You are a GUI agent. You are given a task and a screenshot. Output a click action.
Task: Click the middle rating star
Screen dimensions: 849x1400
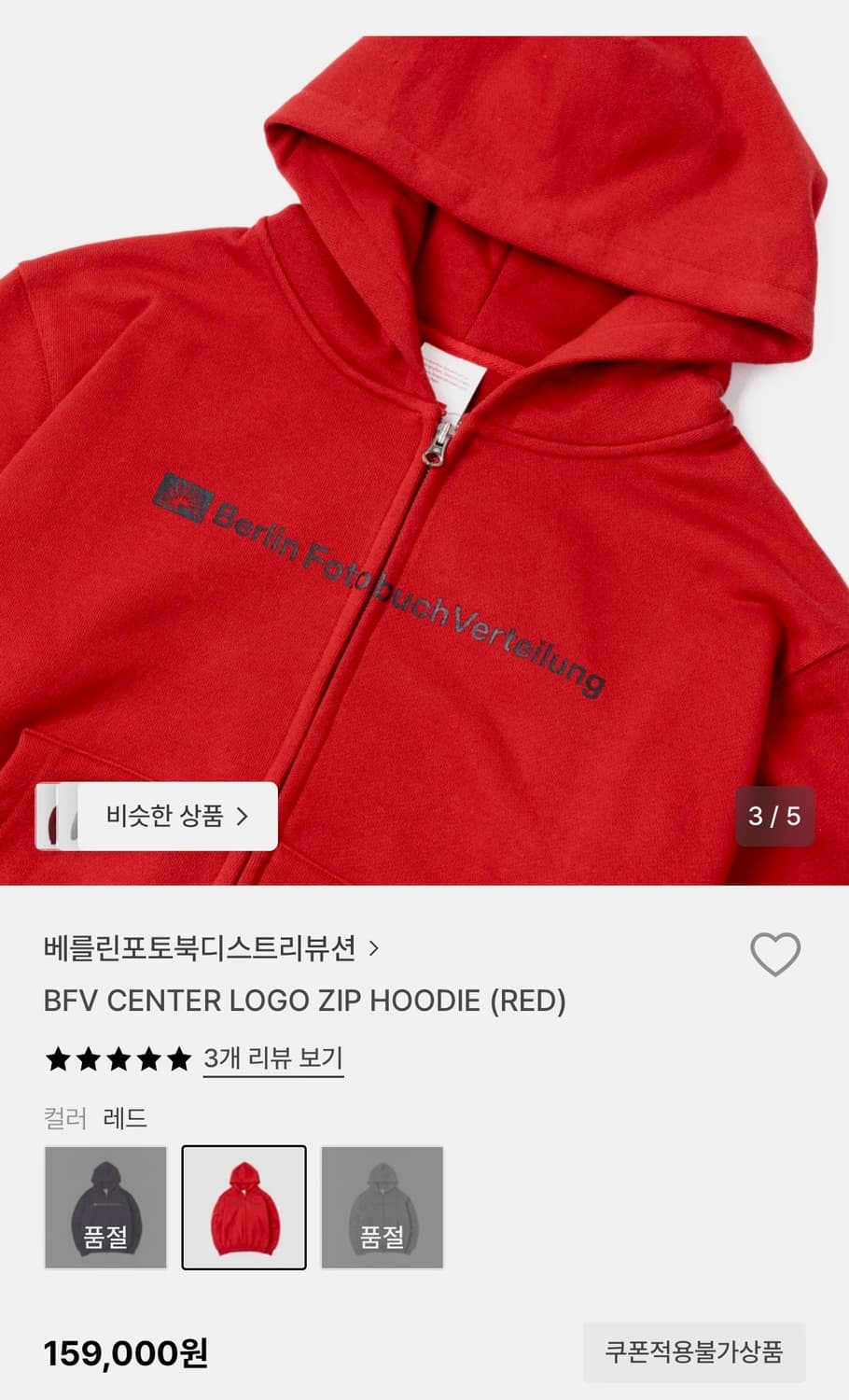coord(118,1059)
